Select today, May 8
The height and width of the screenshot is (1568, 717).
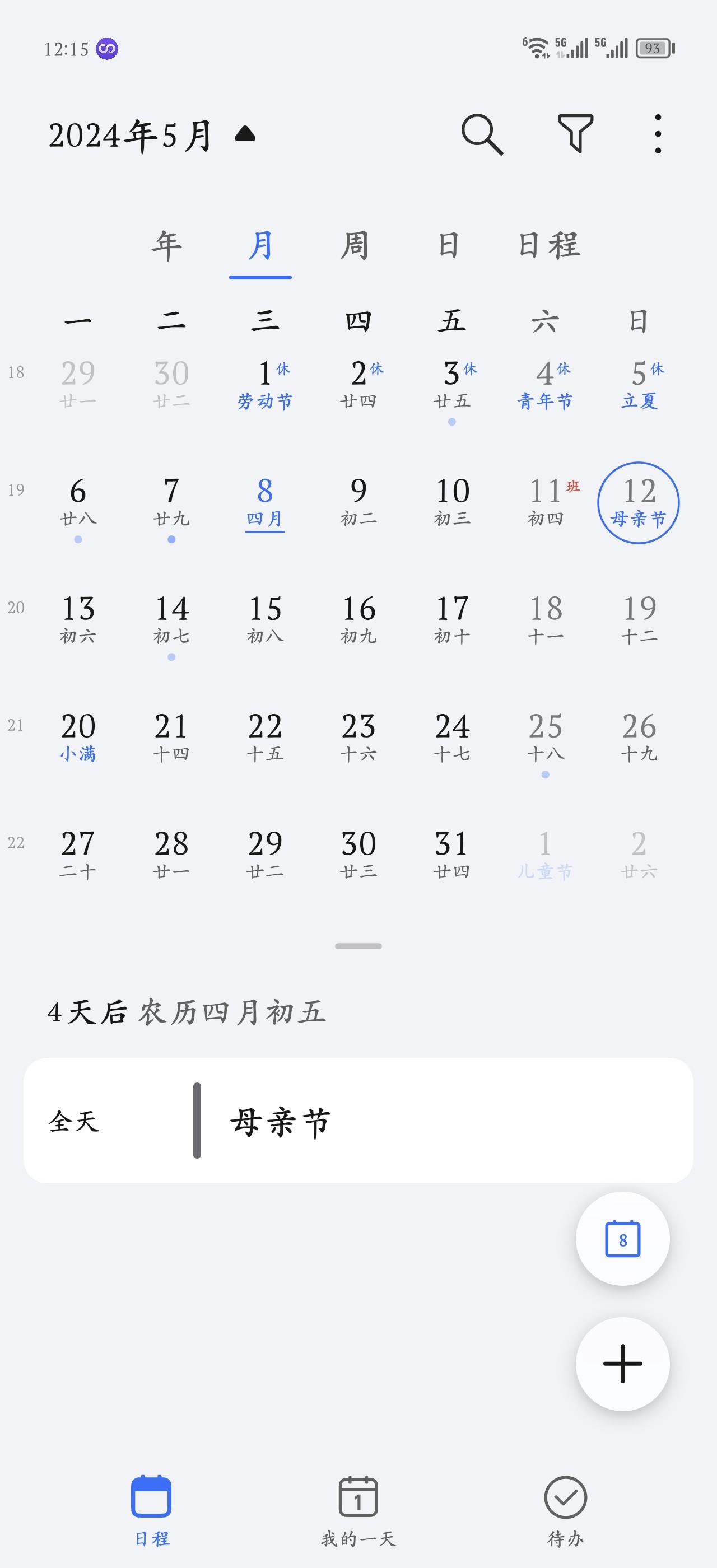point(266,503)
